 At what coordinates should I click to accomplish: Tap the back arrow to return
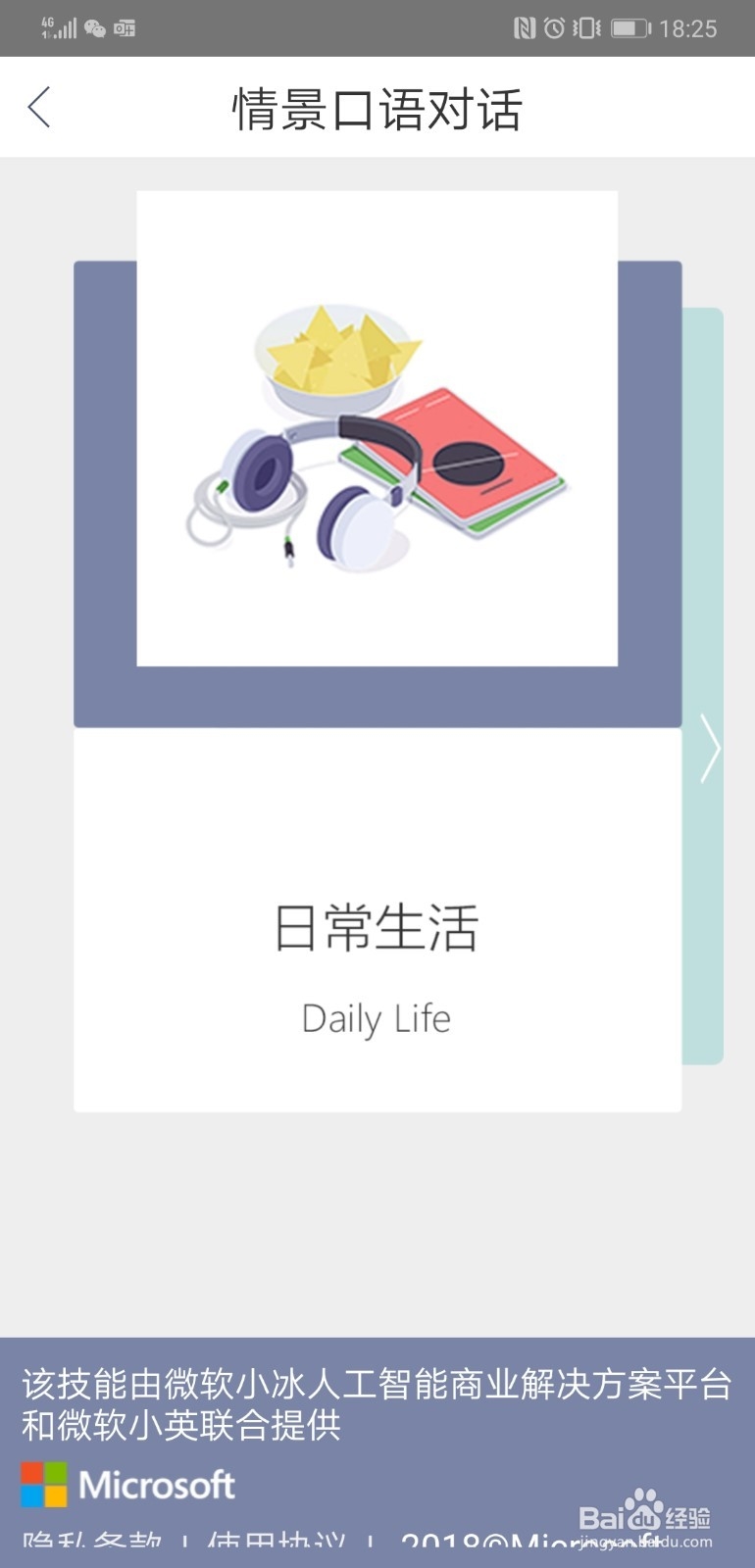39,106
